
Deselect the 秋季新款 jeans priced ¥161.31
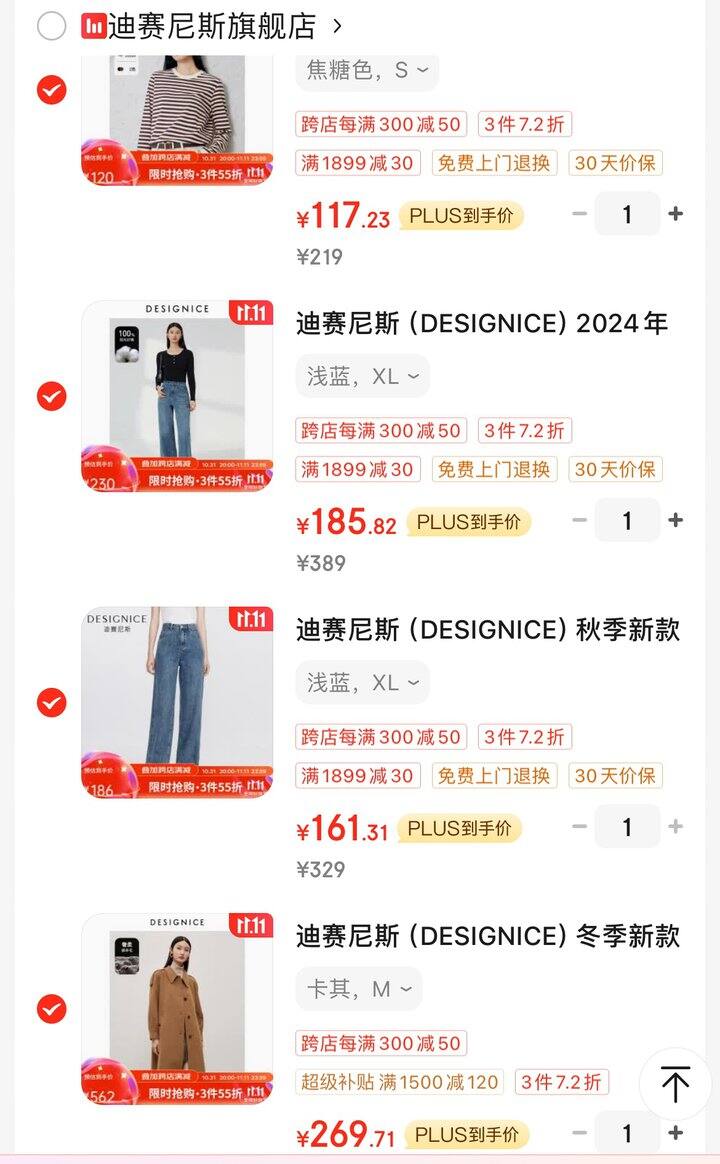[51, 702]
